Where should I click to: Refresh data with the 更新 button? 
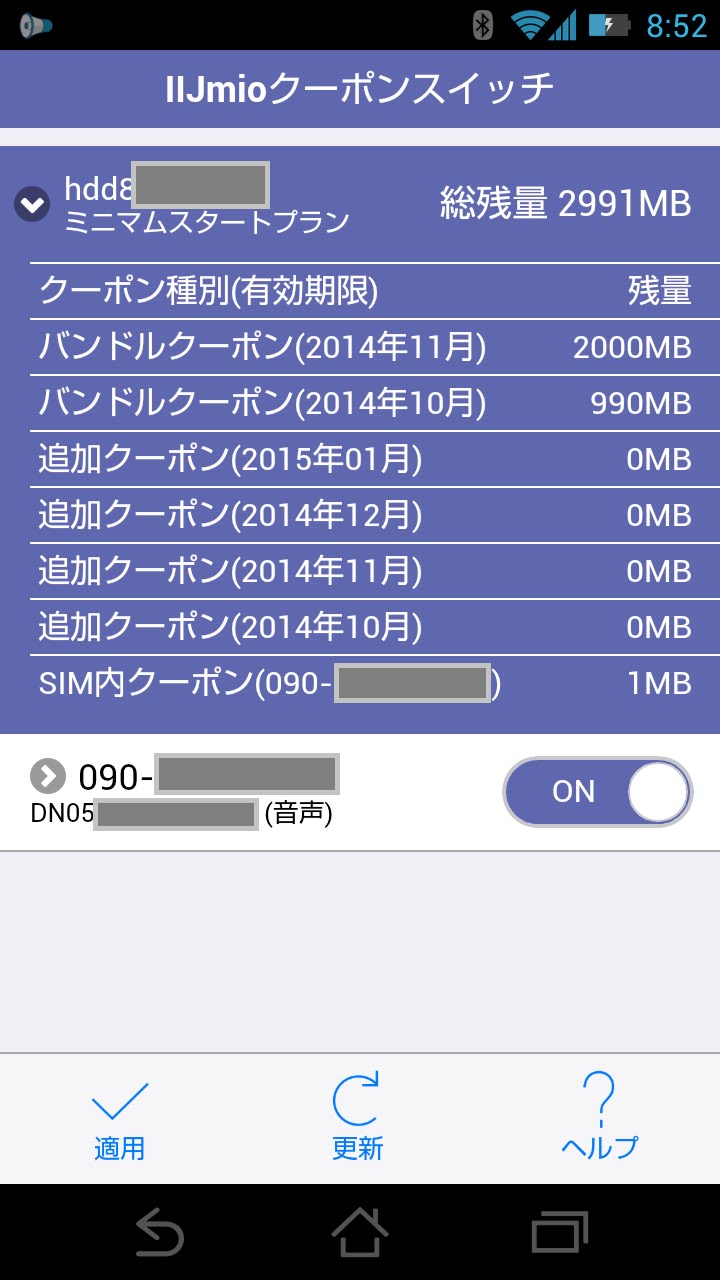click(x=358, y=1120)
